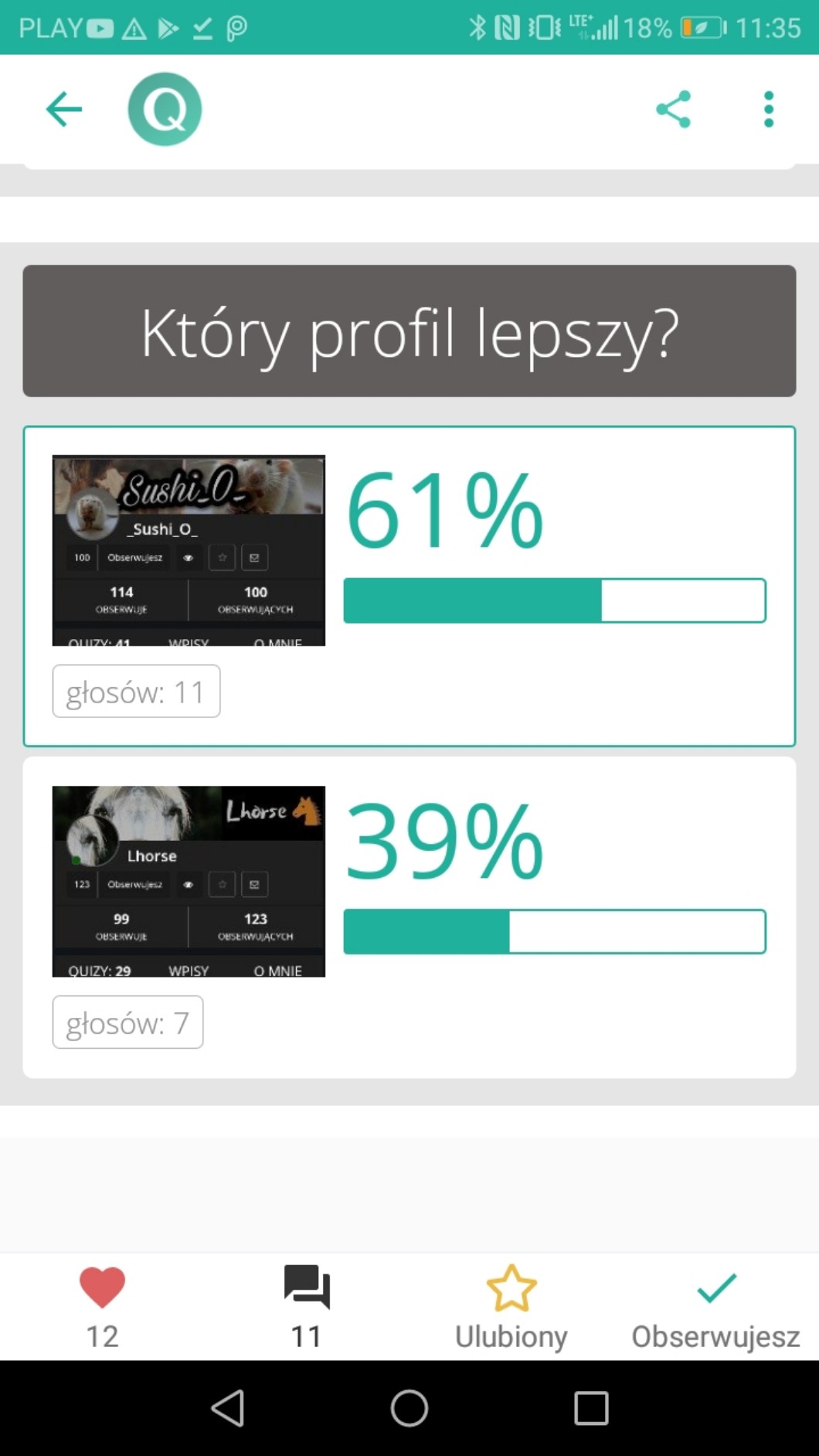This screenshot has width=819, height=1456.
Task: Share this poll
Action: 673,109
